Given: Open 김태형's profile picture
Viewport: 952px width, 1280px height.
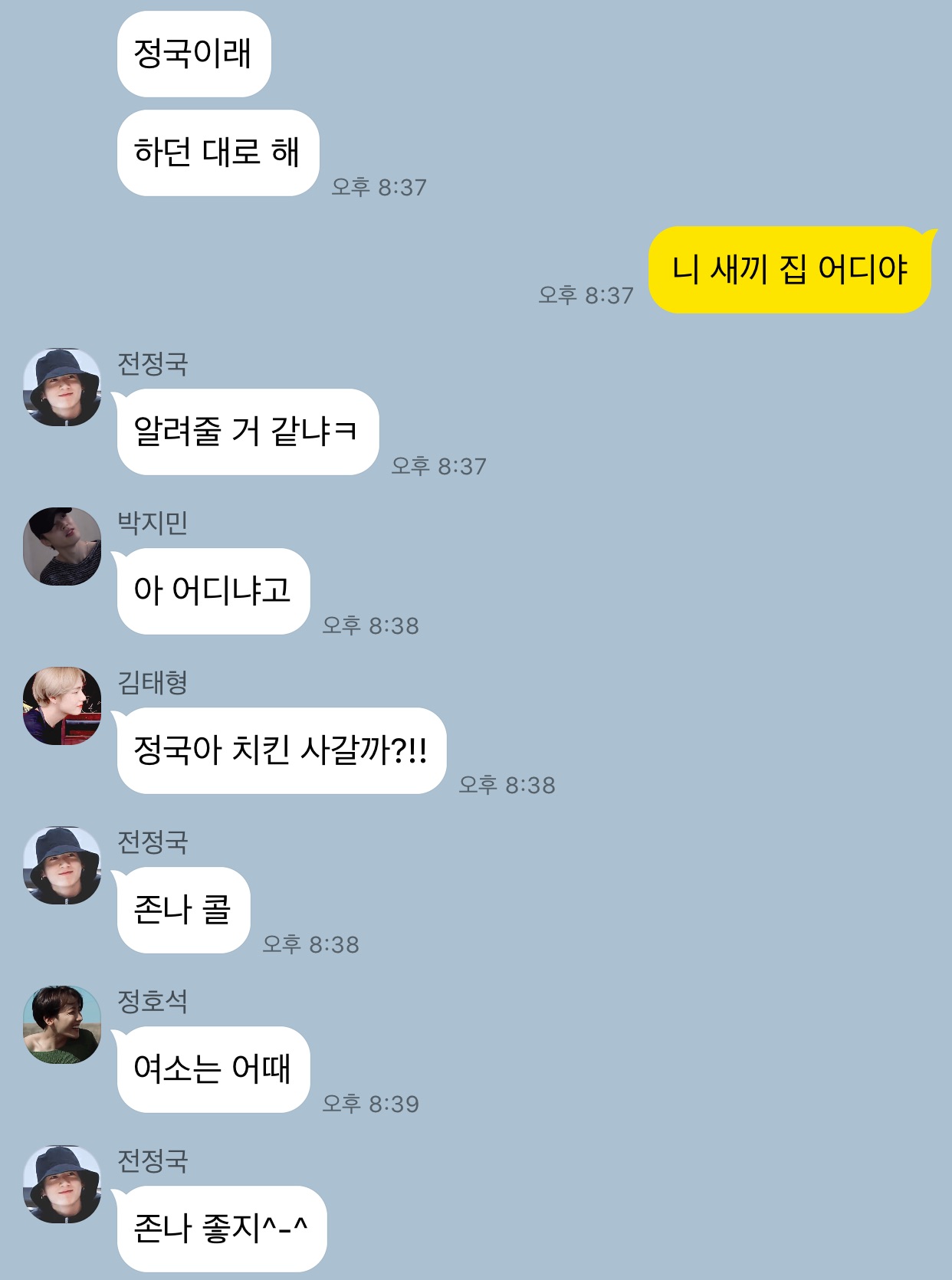Looking at the screenshot, I should (x=62, y=706).
